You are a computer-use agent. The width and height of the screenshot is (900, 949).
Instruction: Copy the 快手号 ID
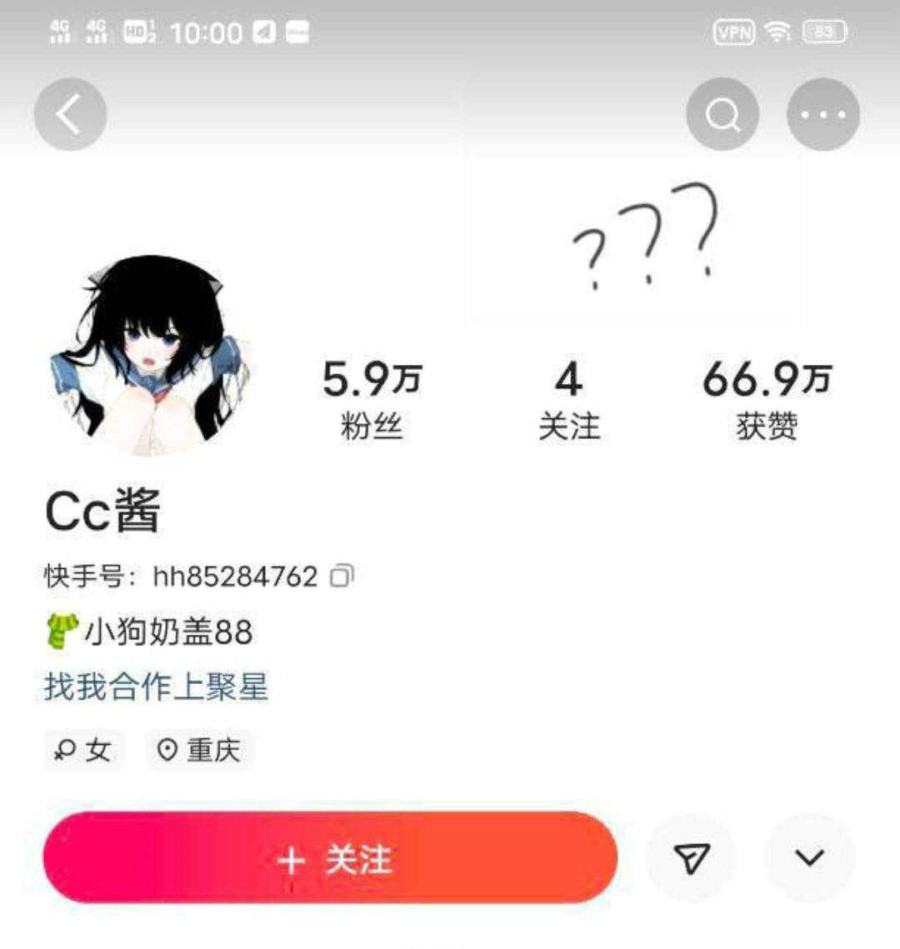343,576
